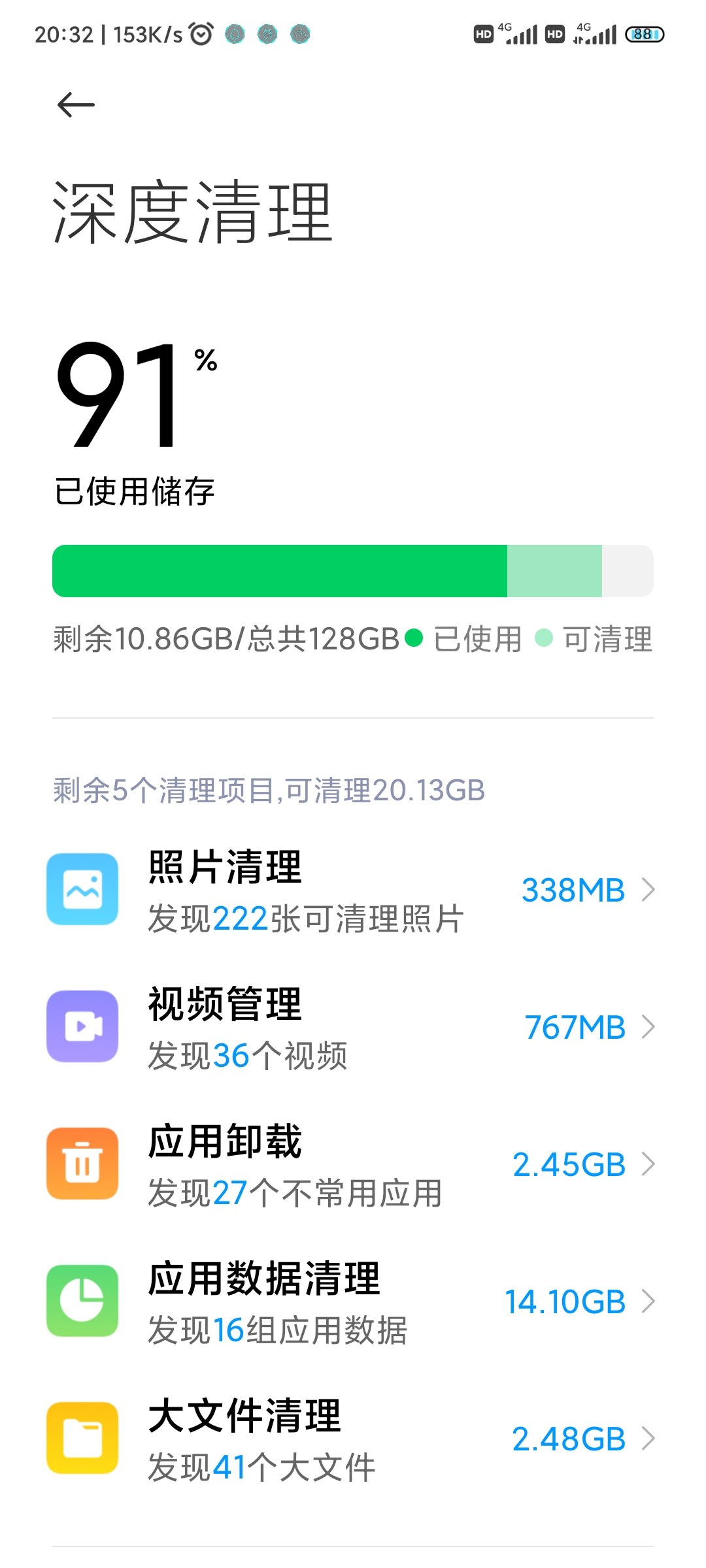Open 应用数据清理 app data cleanup
Viewport: 706px width, 1568px height.
pos(353,1301)
